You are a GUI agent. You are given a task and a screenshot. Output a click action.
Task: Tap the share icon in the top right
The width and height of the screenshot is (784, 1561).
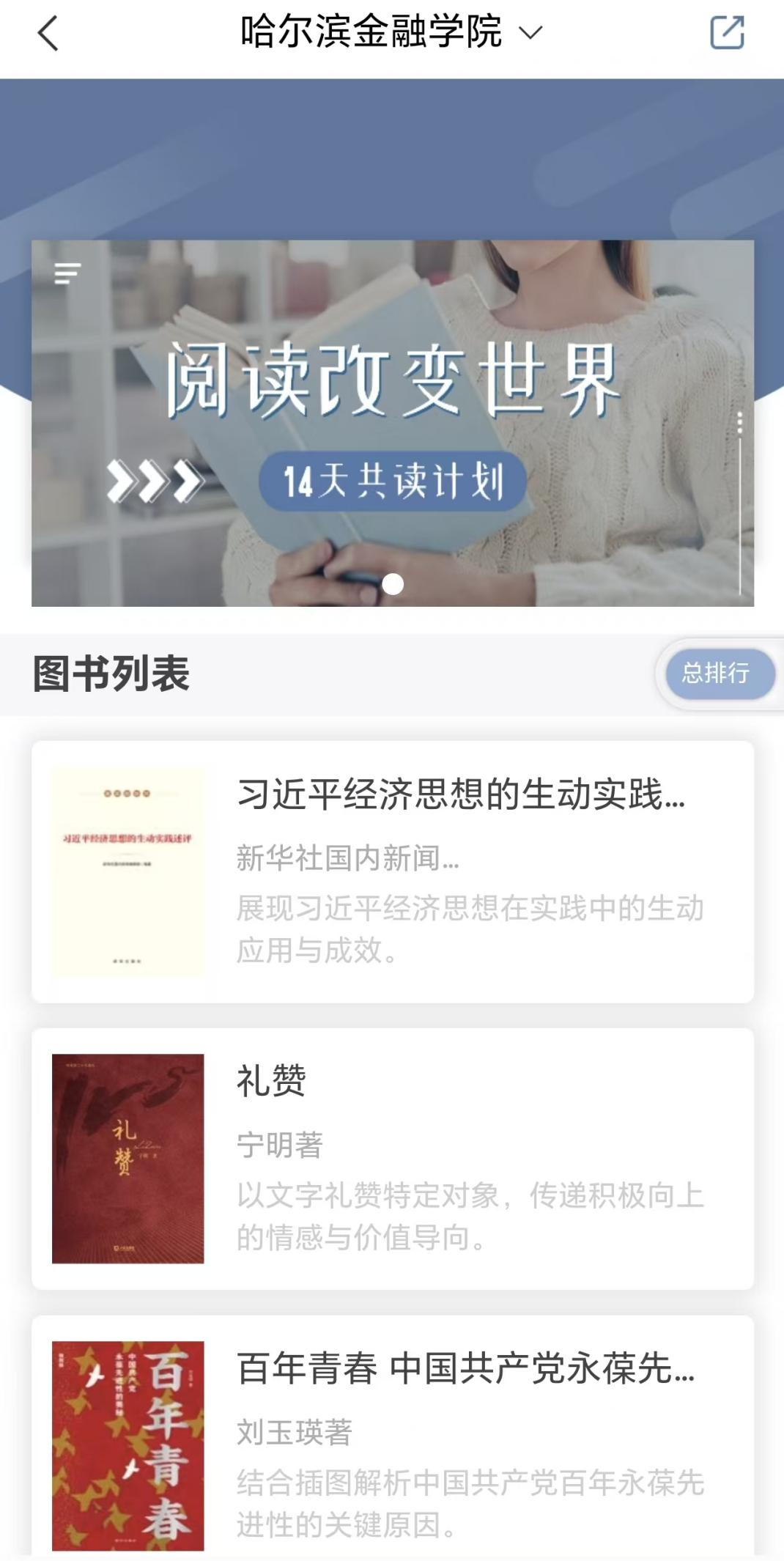(727, 33)
